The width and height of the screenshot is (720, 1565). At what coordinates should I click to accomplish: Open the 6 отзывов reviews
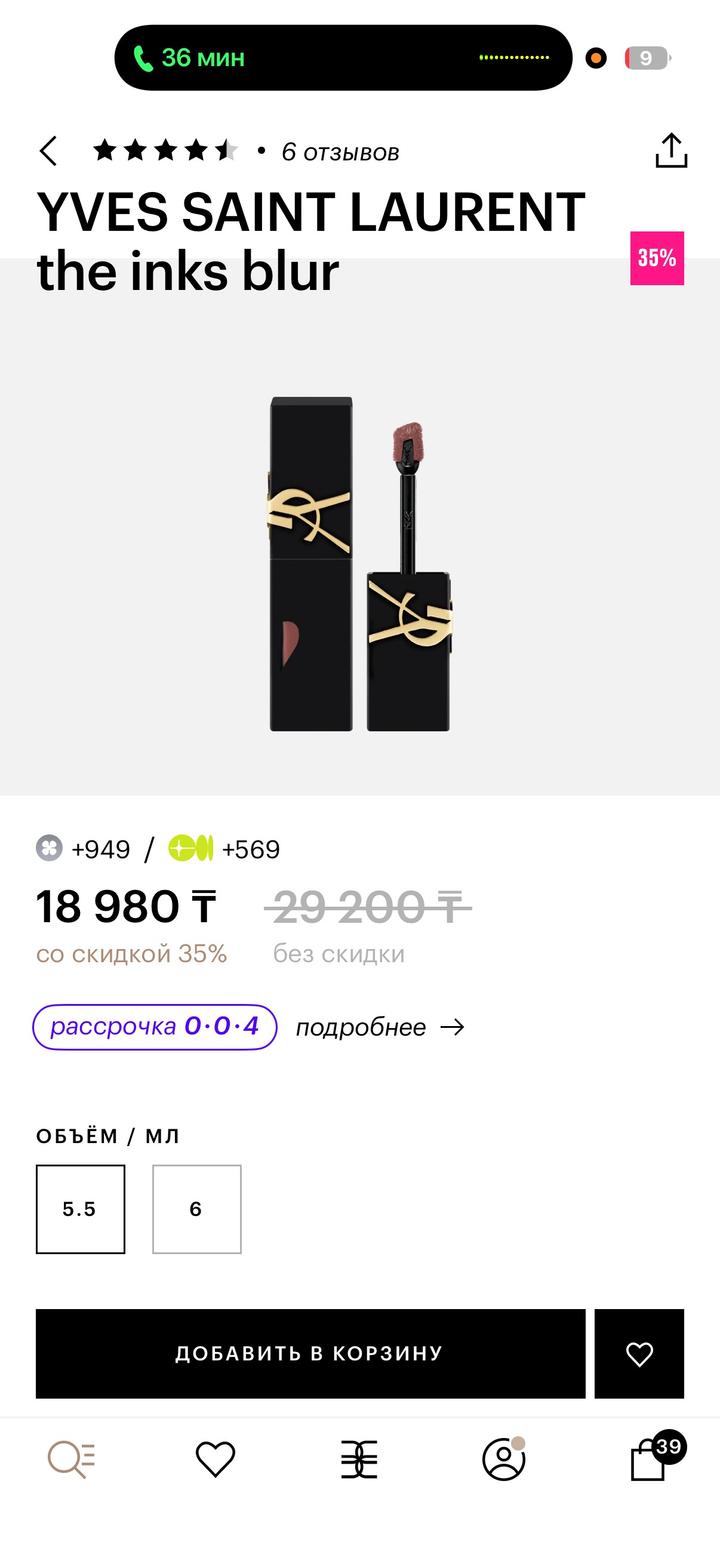click(x=340, y=152)
